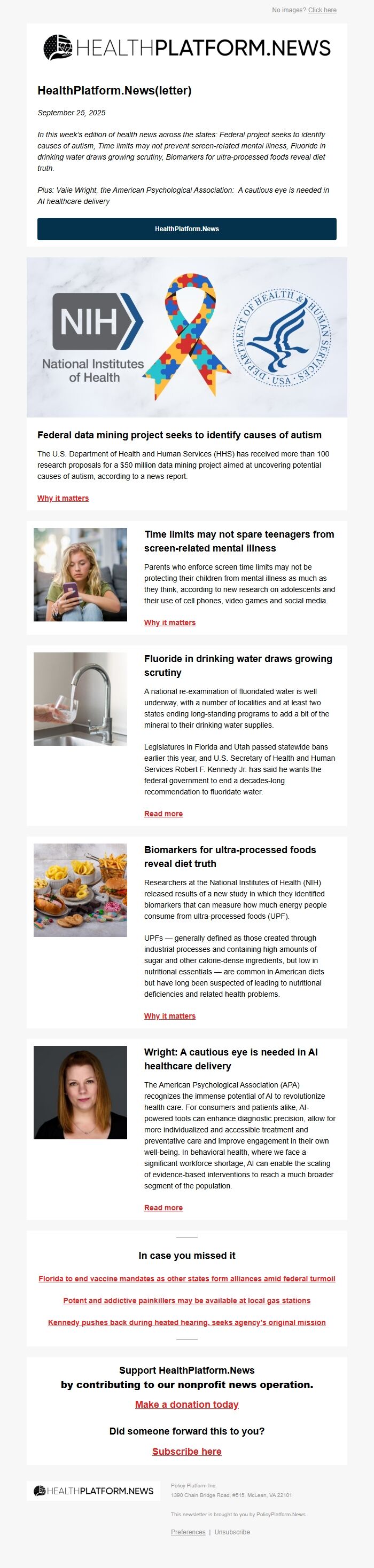
Task: Open 'Why it matters' for ultra-processed foods
Action: [170, 1015]
